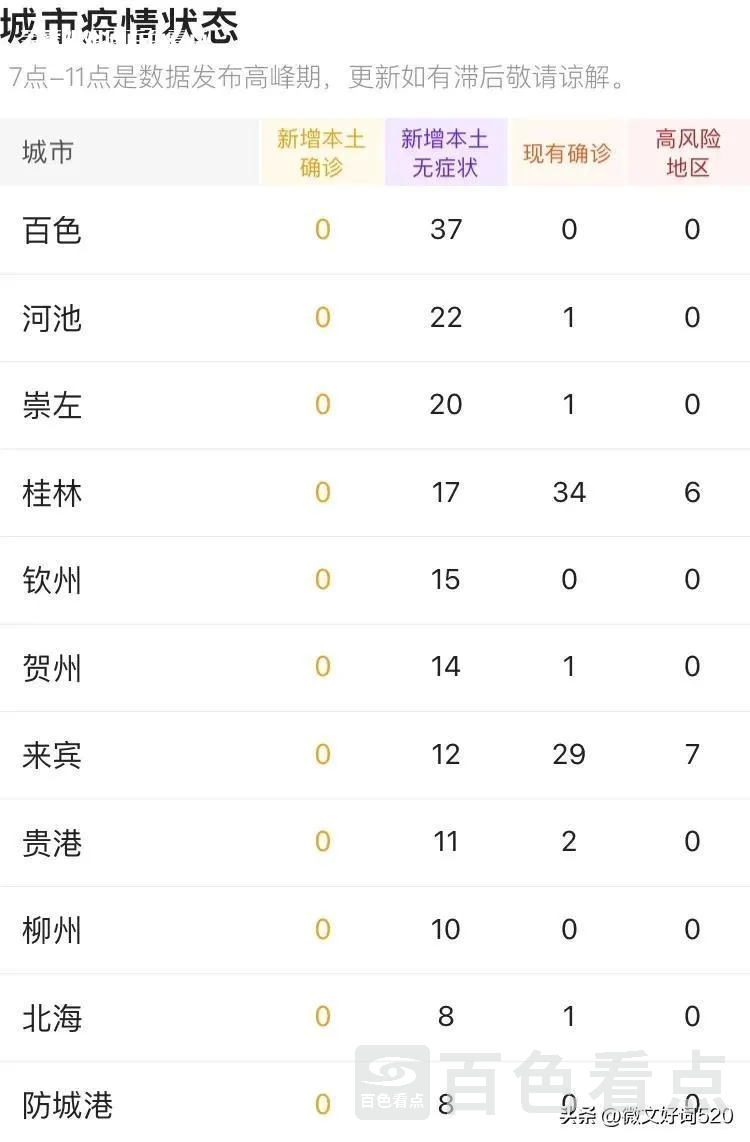
Task: Select the 钦州 row
Action: 51,579
